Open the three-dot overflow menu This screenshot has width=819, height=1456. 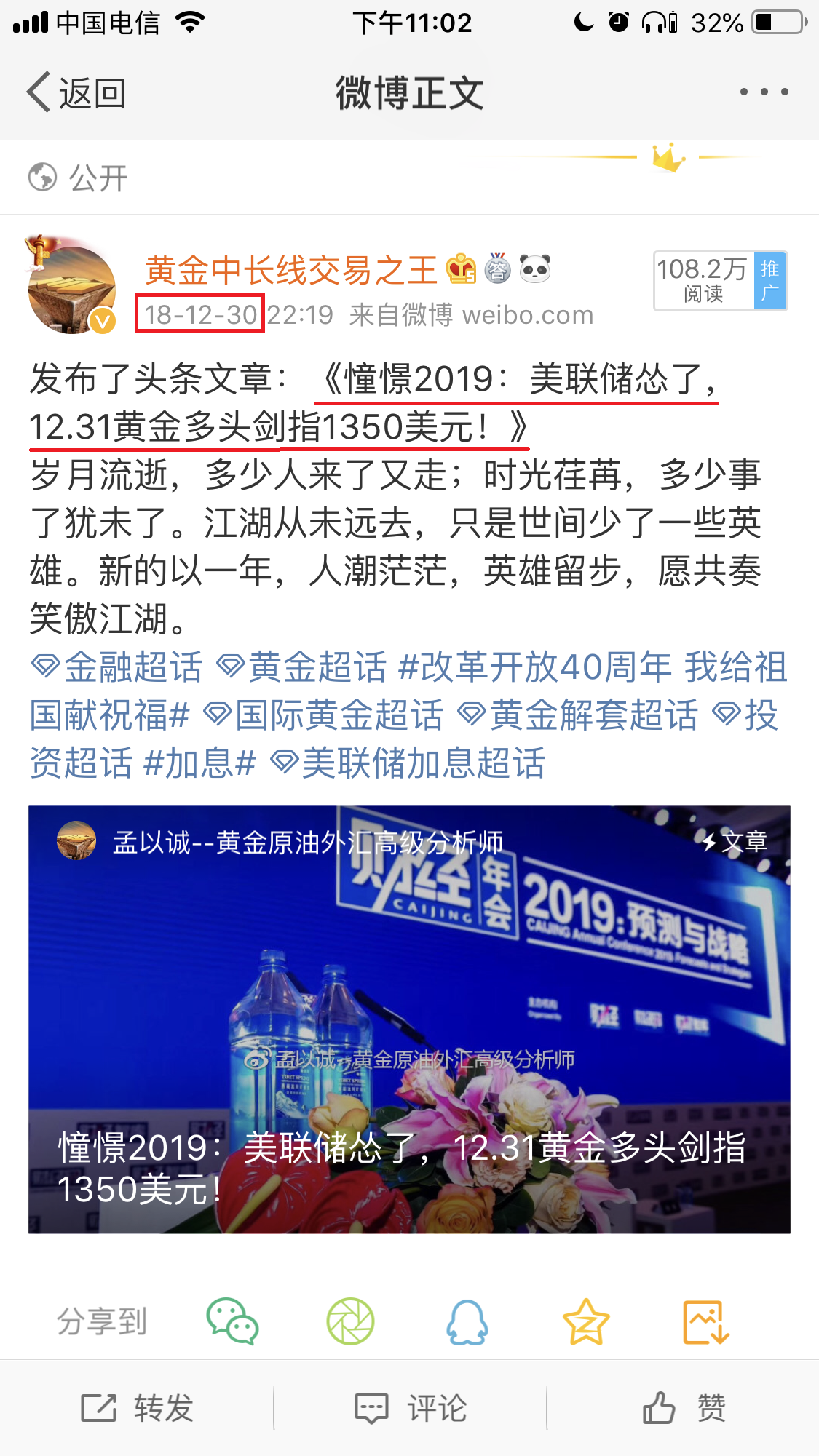(764, 92)
